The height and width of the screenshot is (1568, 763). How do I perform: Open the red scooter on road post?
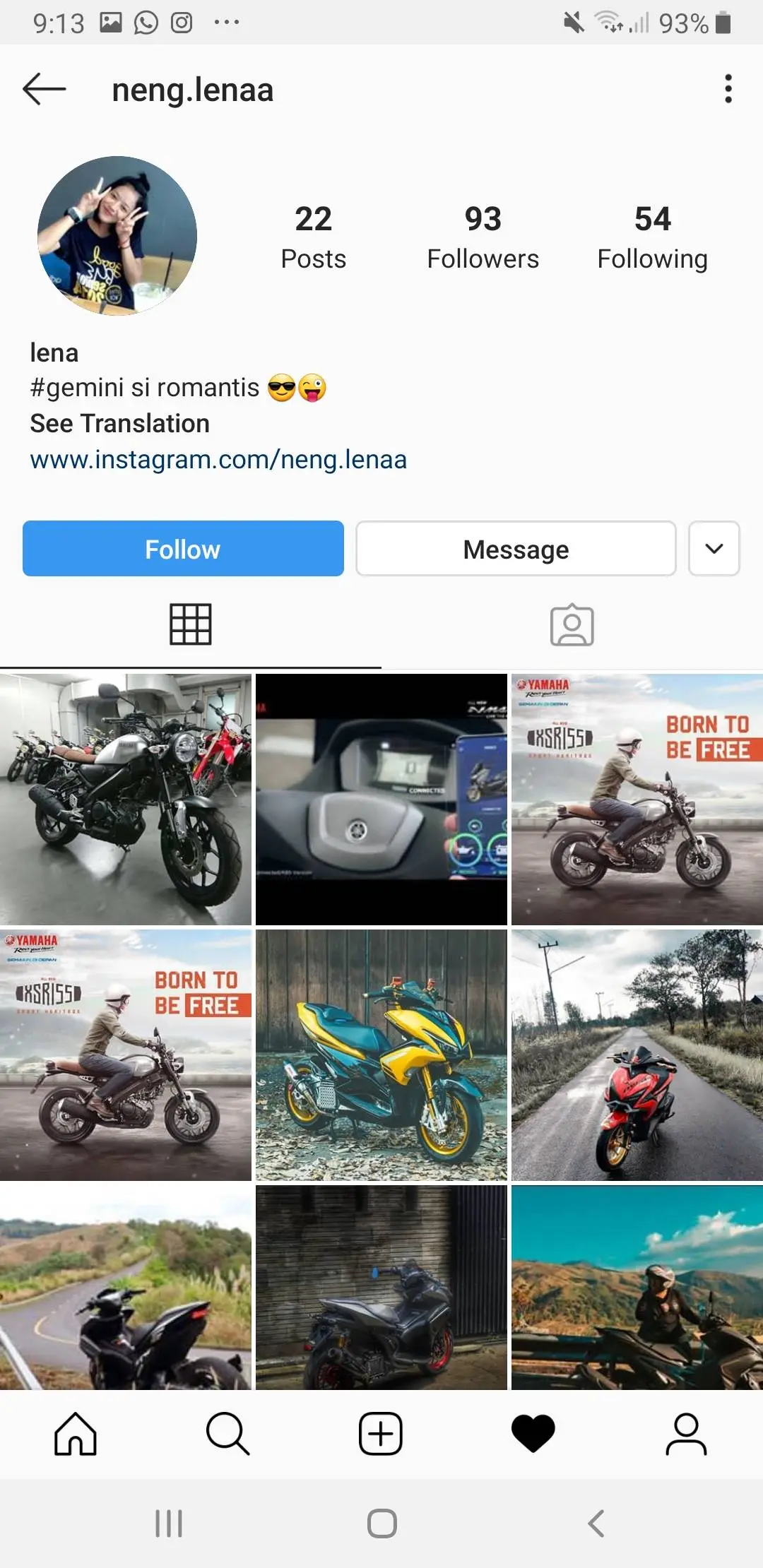tap(637, 1055)
